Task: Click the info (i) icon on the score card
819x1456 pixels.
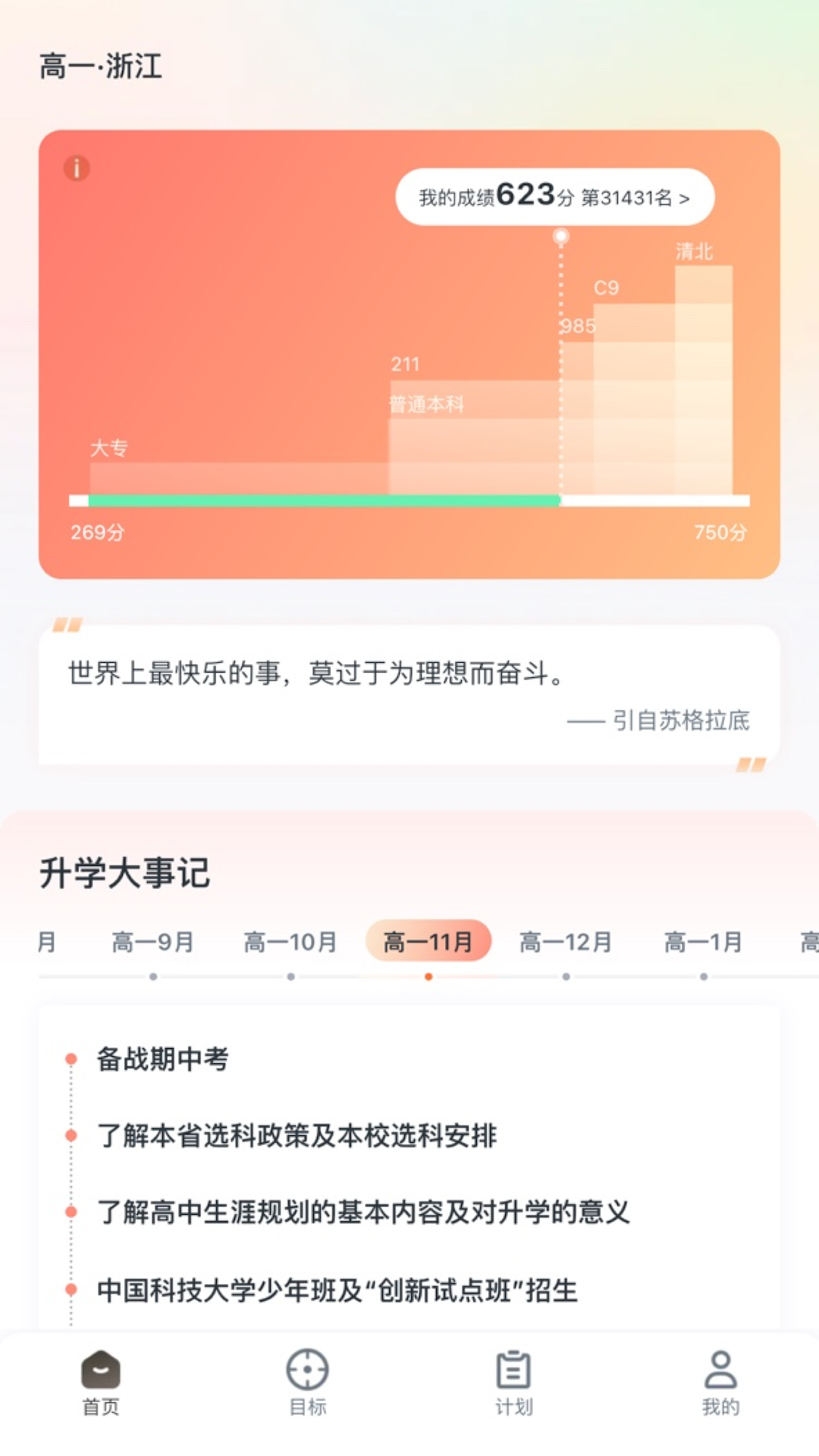Action: (77, 168)
